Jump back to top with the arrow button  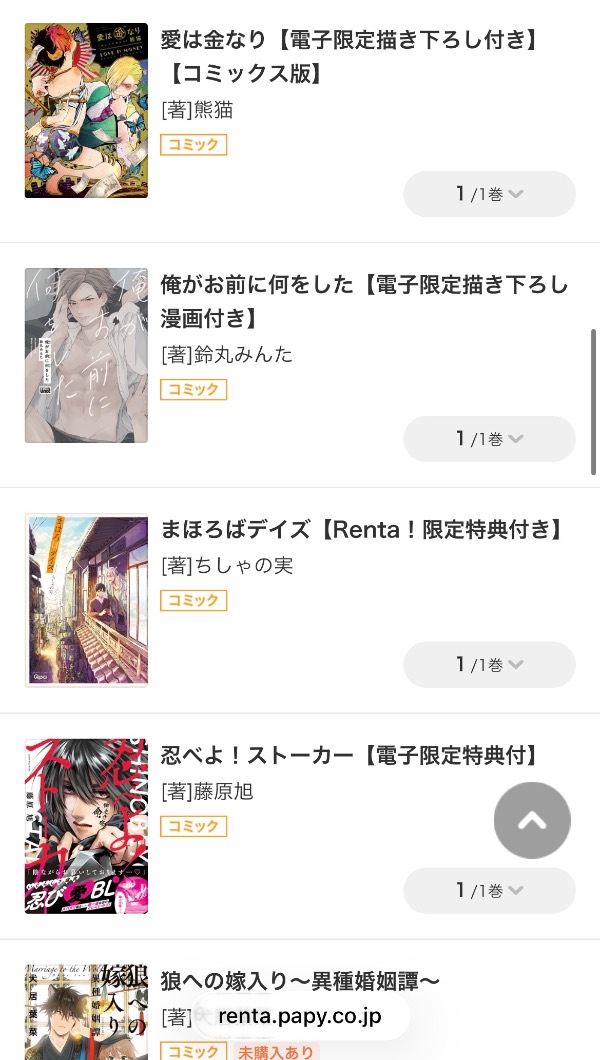[532, 820]
